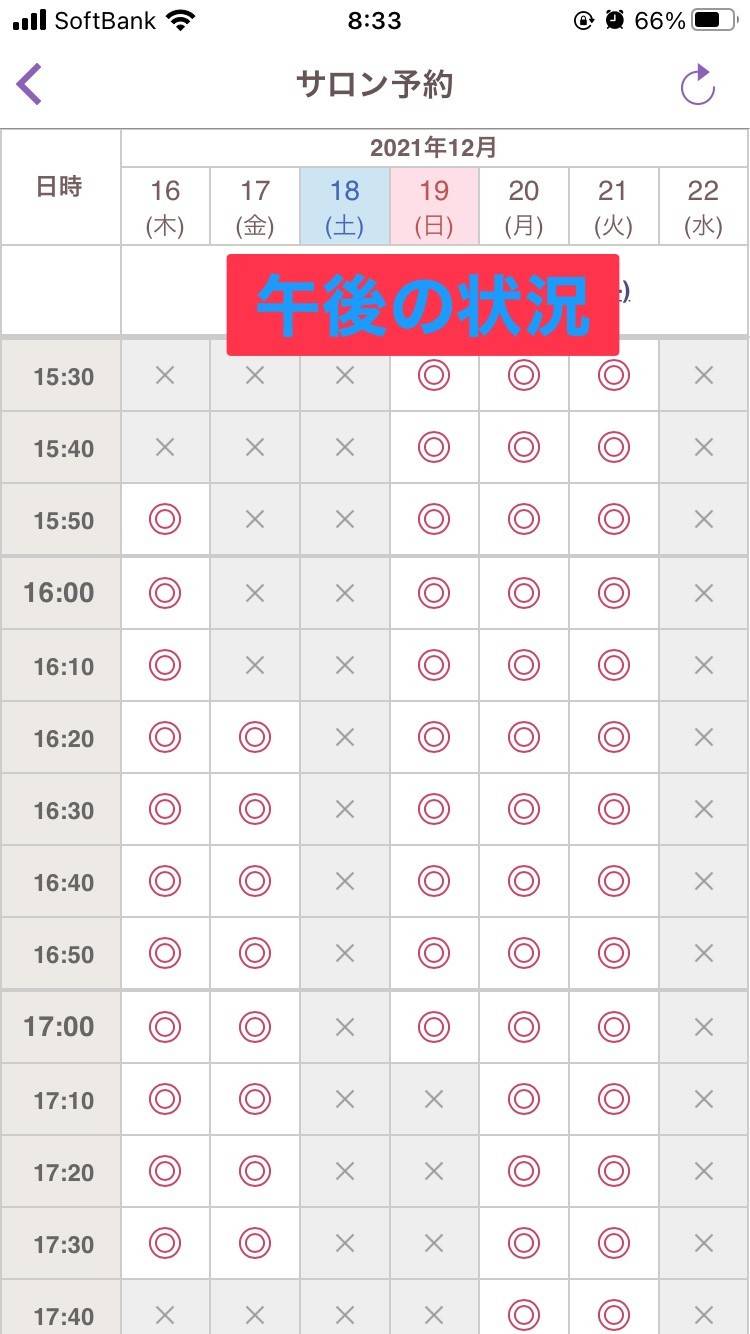
Task: Reserve 16:30 on Sunday the 19th
Action: pos(434,810)
